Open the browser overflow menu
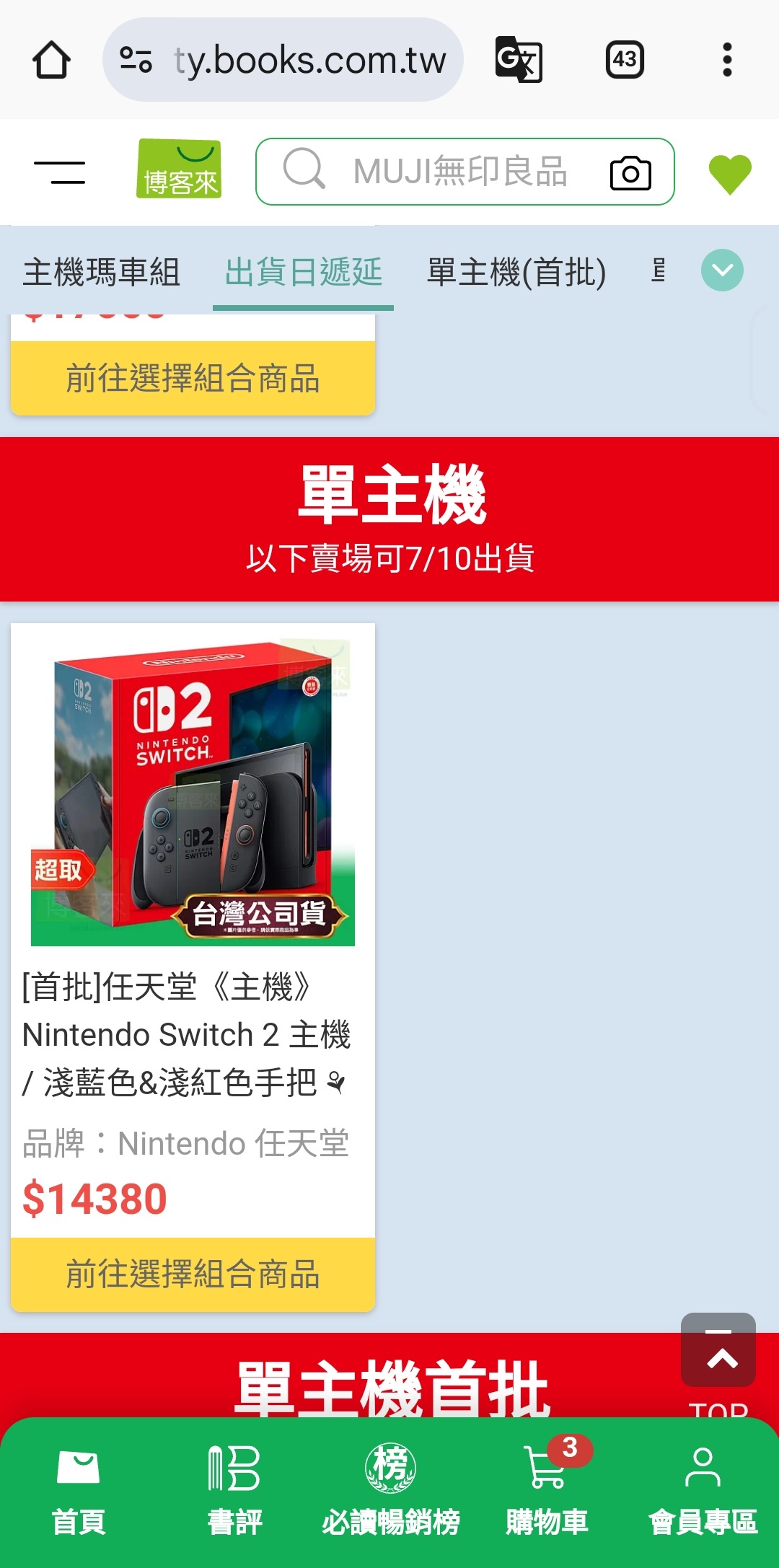This screenshot has height=1568, width=779. point(727,60)
